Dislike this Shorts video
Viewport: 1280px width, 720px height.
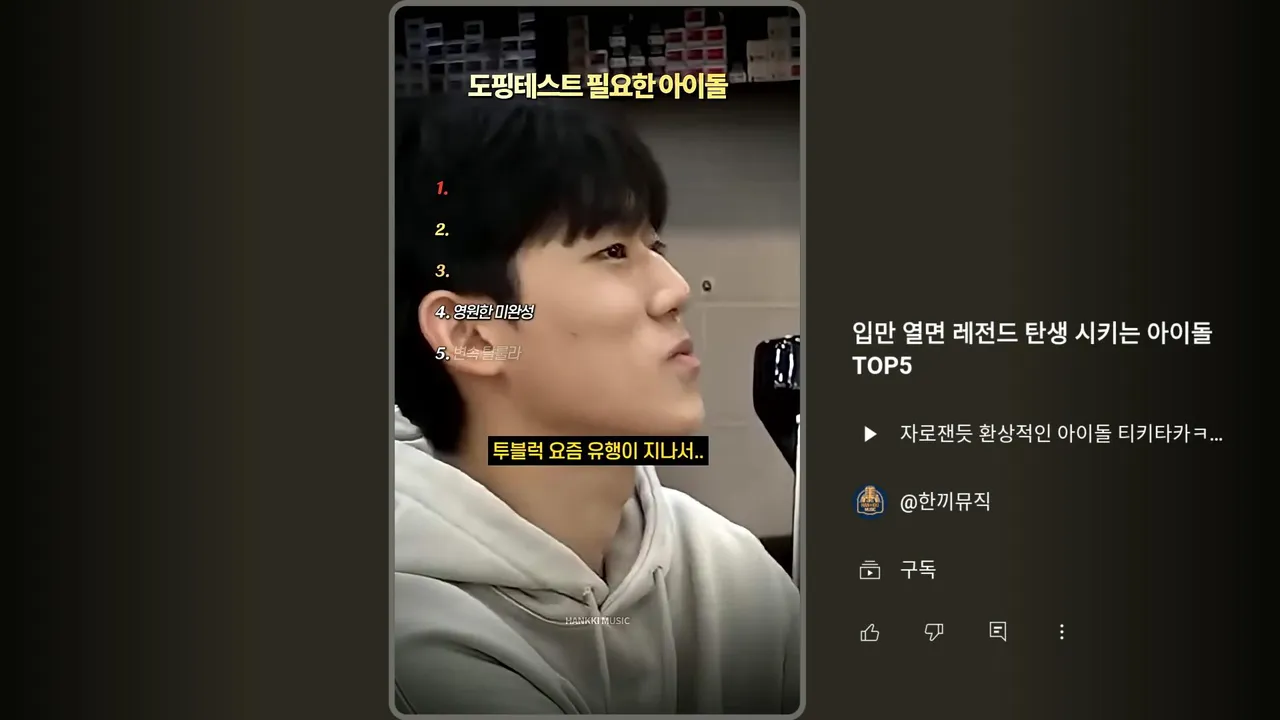point(934,632)
